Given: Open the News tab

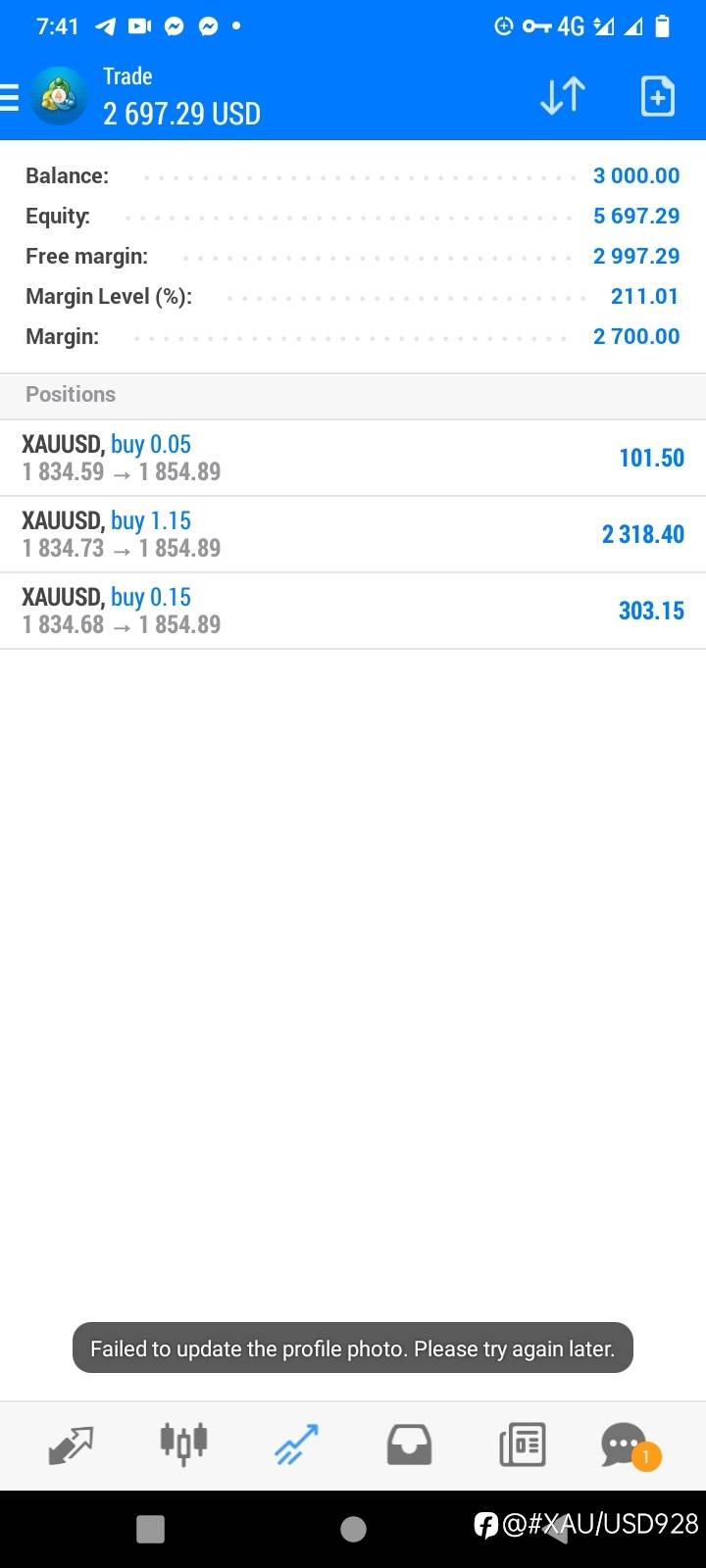Looking at the screenshot, I should click(522, 1445).
